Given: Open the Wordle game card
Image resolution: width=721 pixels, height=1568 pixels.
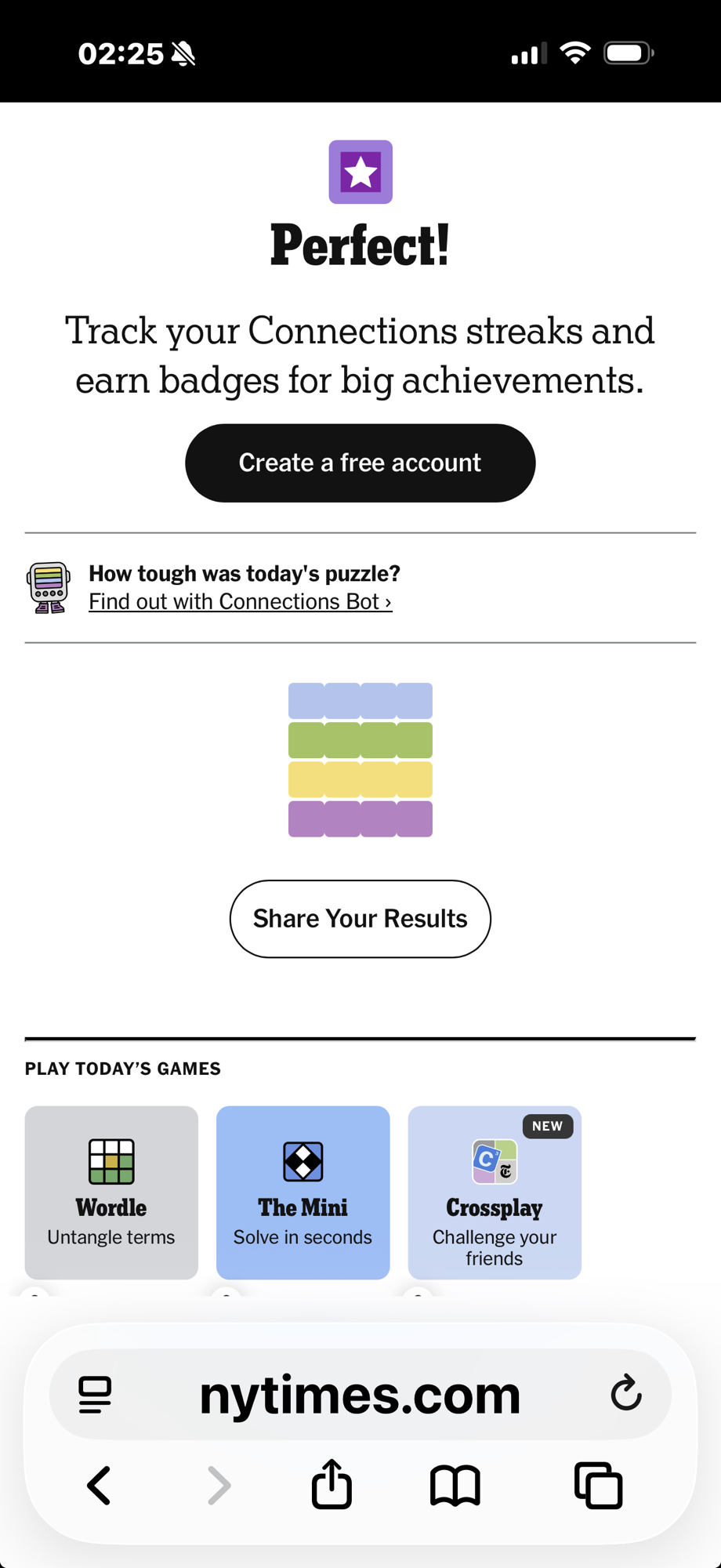Looking at the screenshot, I should pos(111,1192).
